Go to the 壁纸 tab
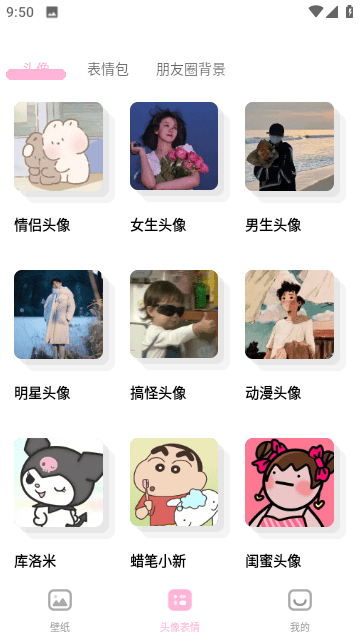 60,610
